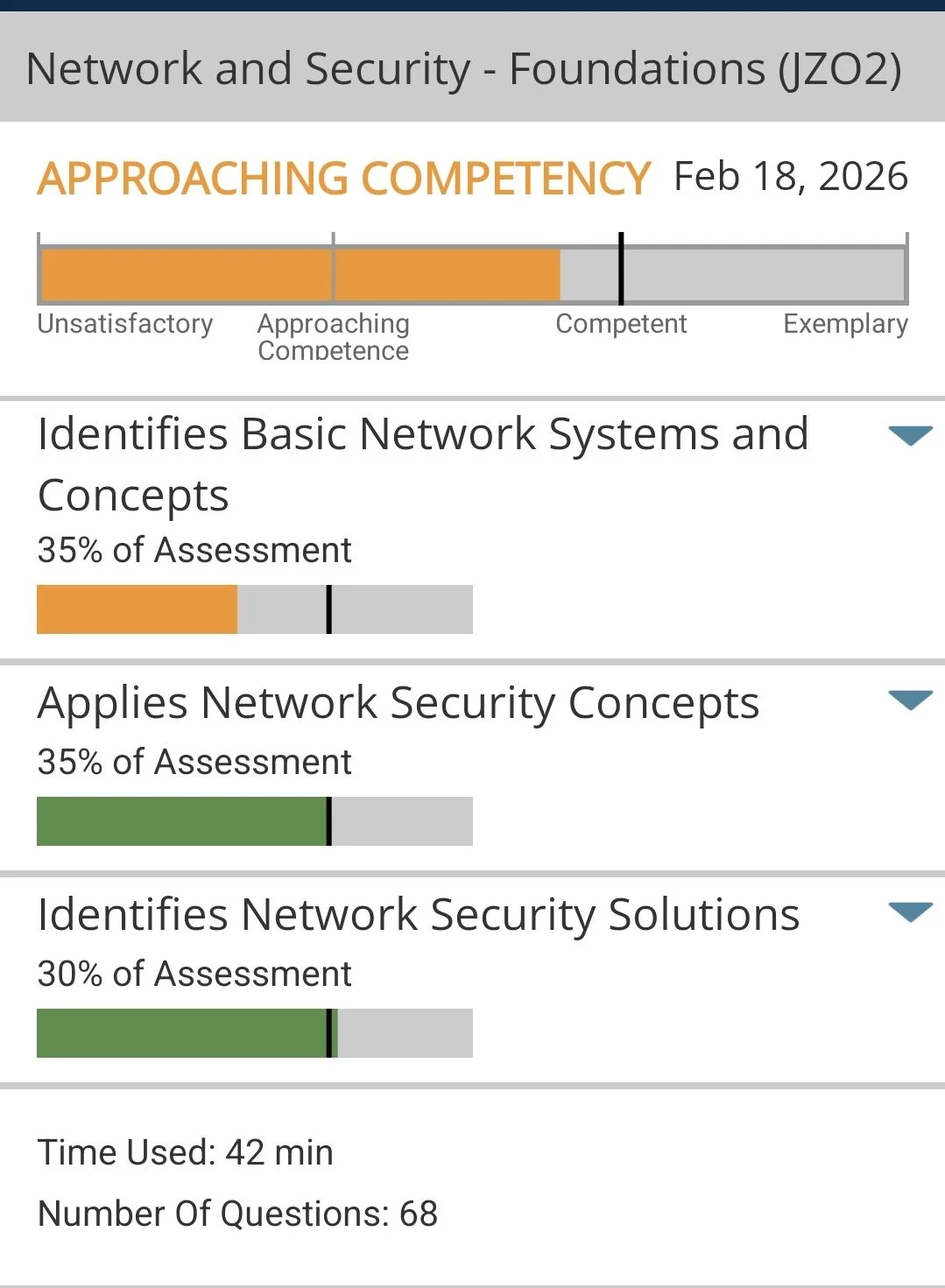The height and width of the screenshot is (1288, 945).
Task: Select the overall competency progress bar
Action: (473, 273)
